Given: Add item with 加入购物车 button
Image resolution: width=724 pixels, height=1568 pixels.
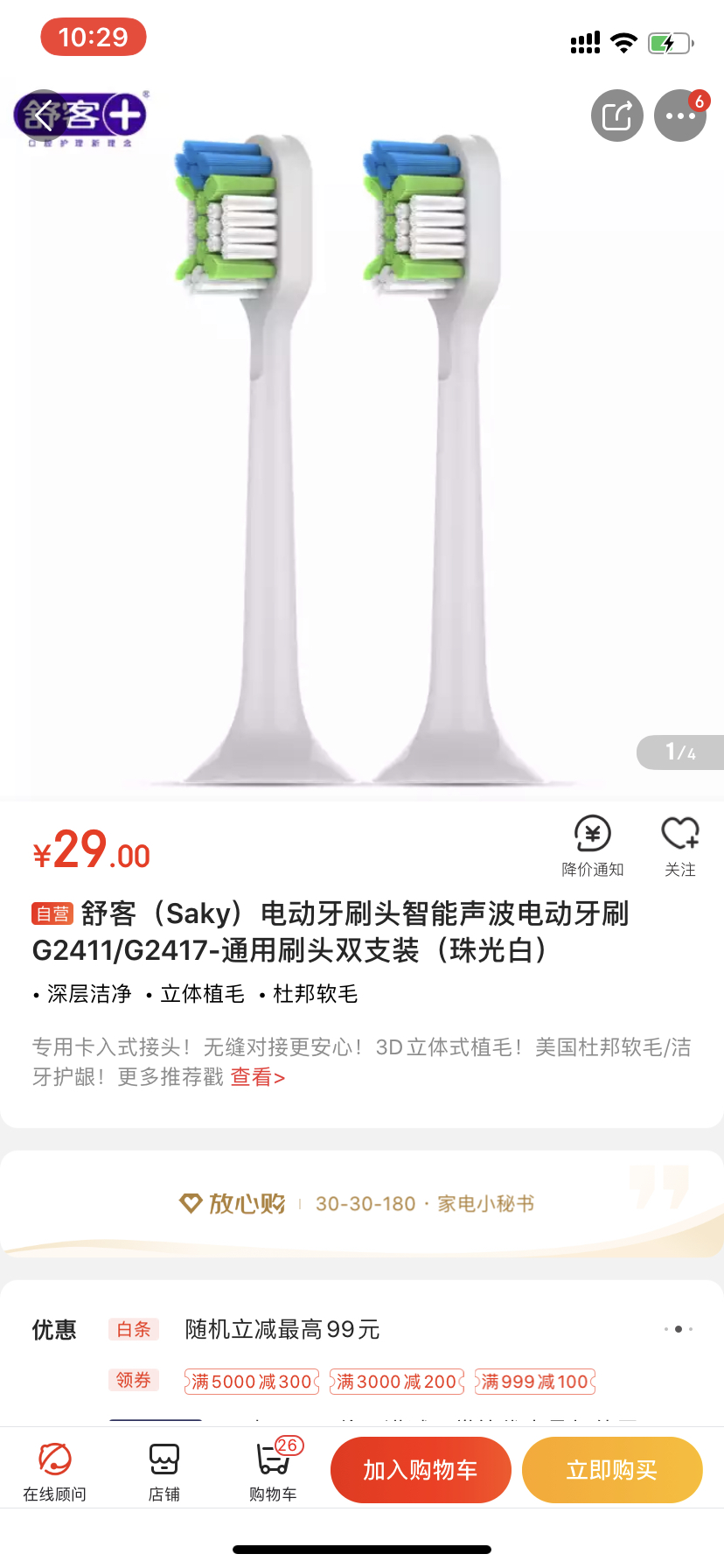Looking at the screenshot, I should [421, 1470].
